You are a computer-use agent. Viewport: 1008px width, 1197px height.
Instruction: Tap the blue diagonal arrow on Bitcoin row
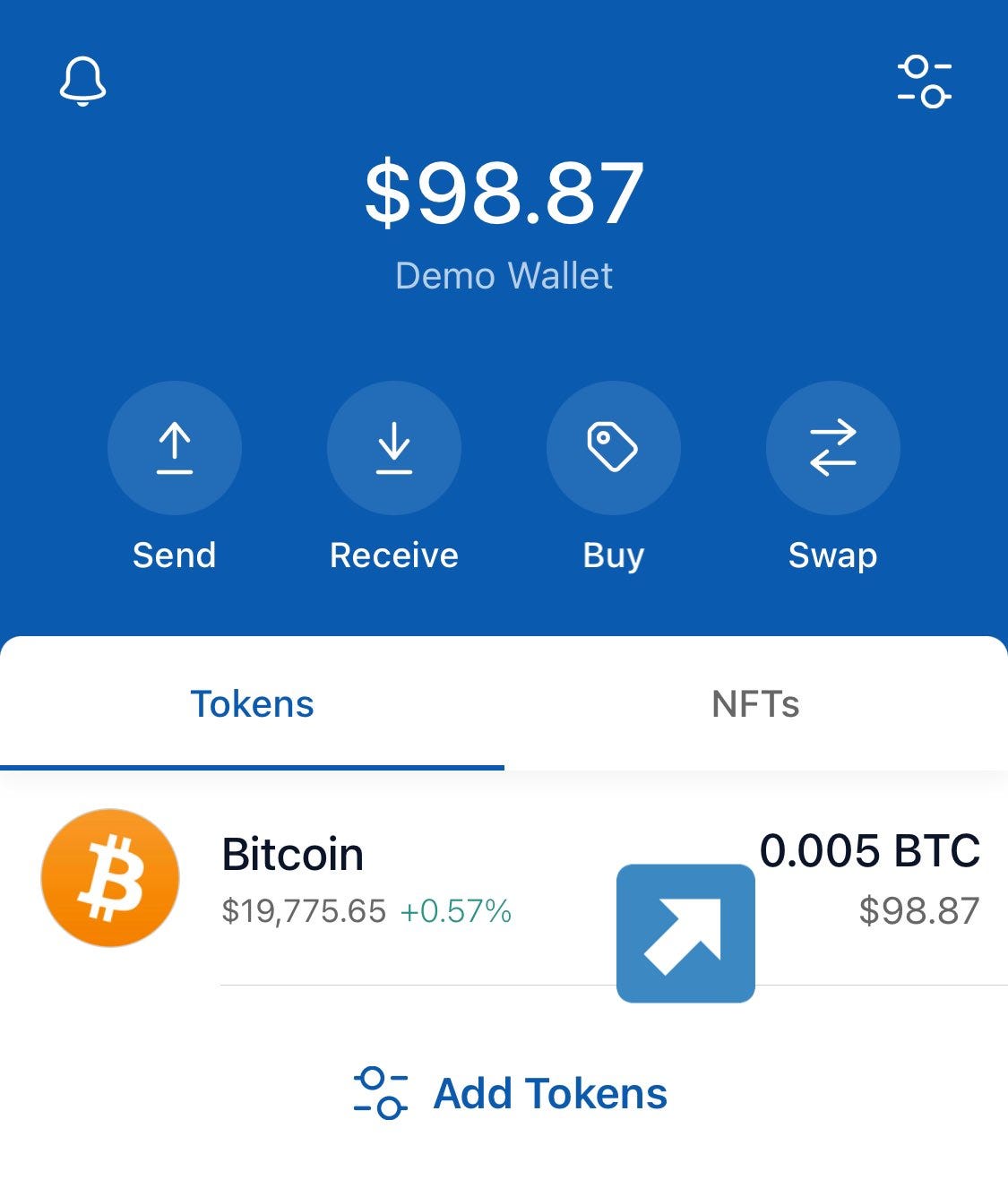pyautogui.click(x=685, y=932)
